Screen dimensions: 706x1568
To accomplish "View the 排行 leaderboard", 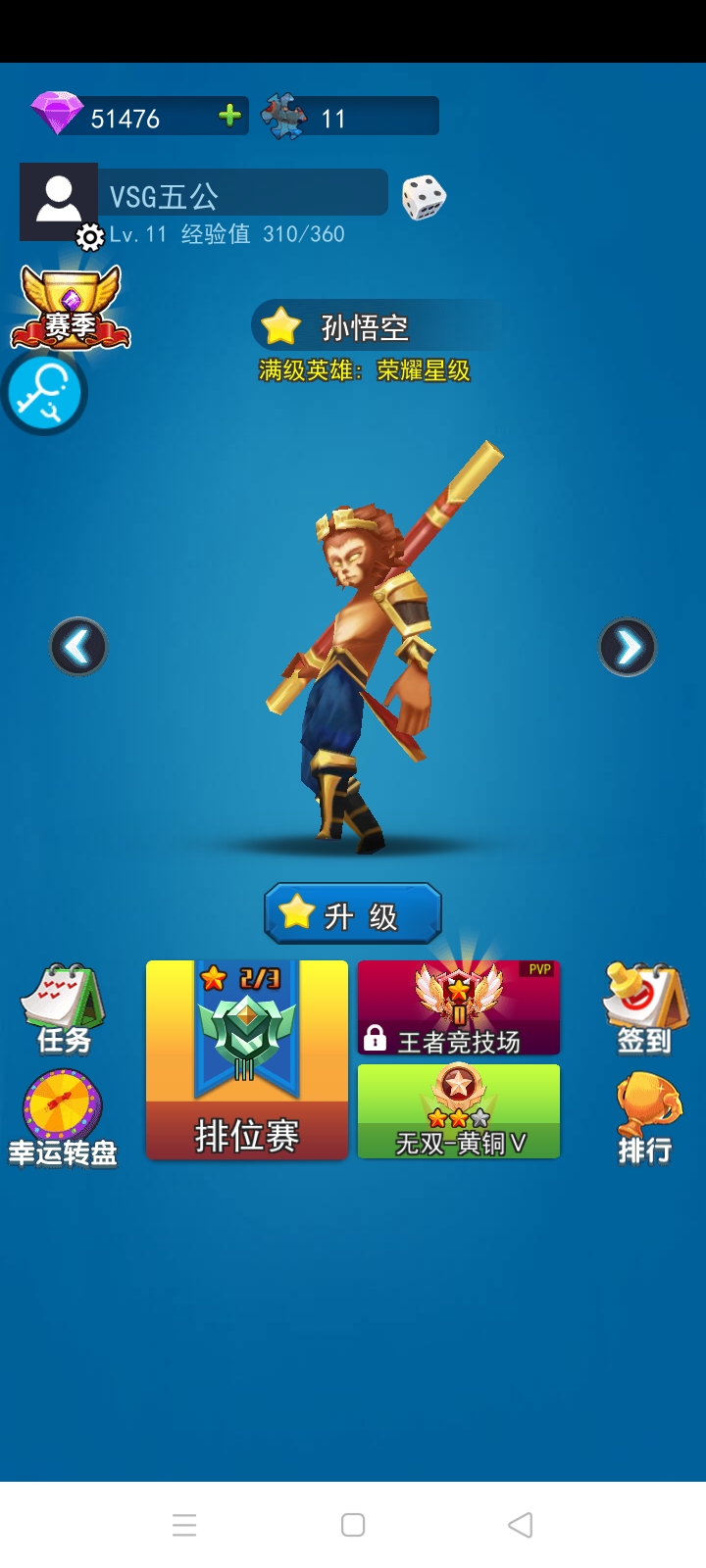I will (644, 1119).
